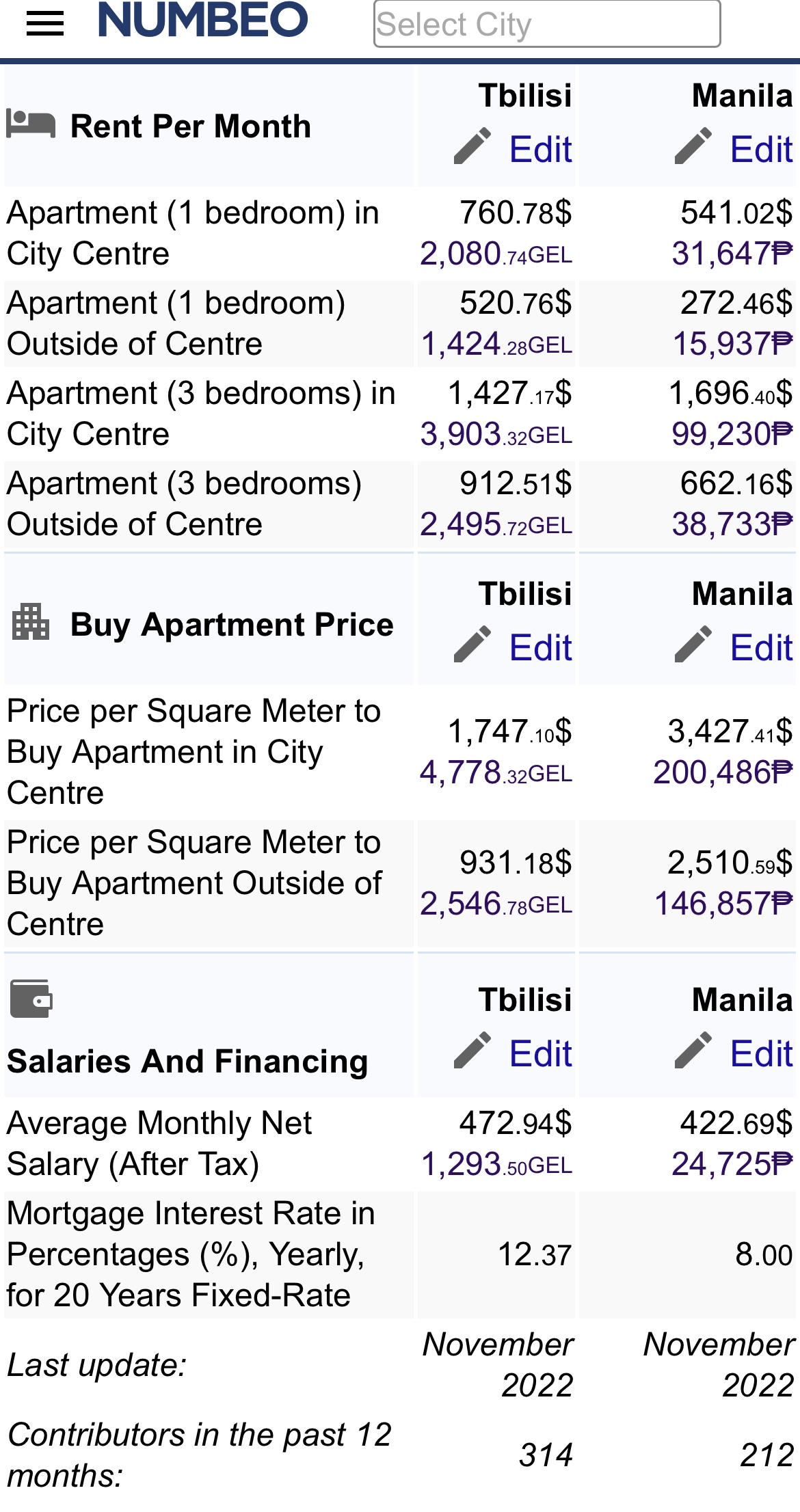Edit Manila data under Buy Apartment Price
The height and width of the screenshot is (1512, 800).
[x=760, y=647]
